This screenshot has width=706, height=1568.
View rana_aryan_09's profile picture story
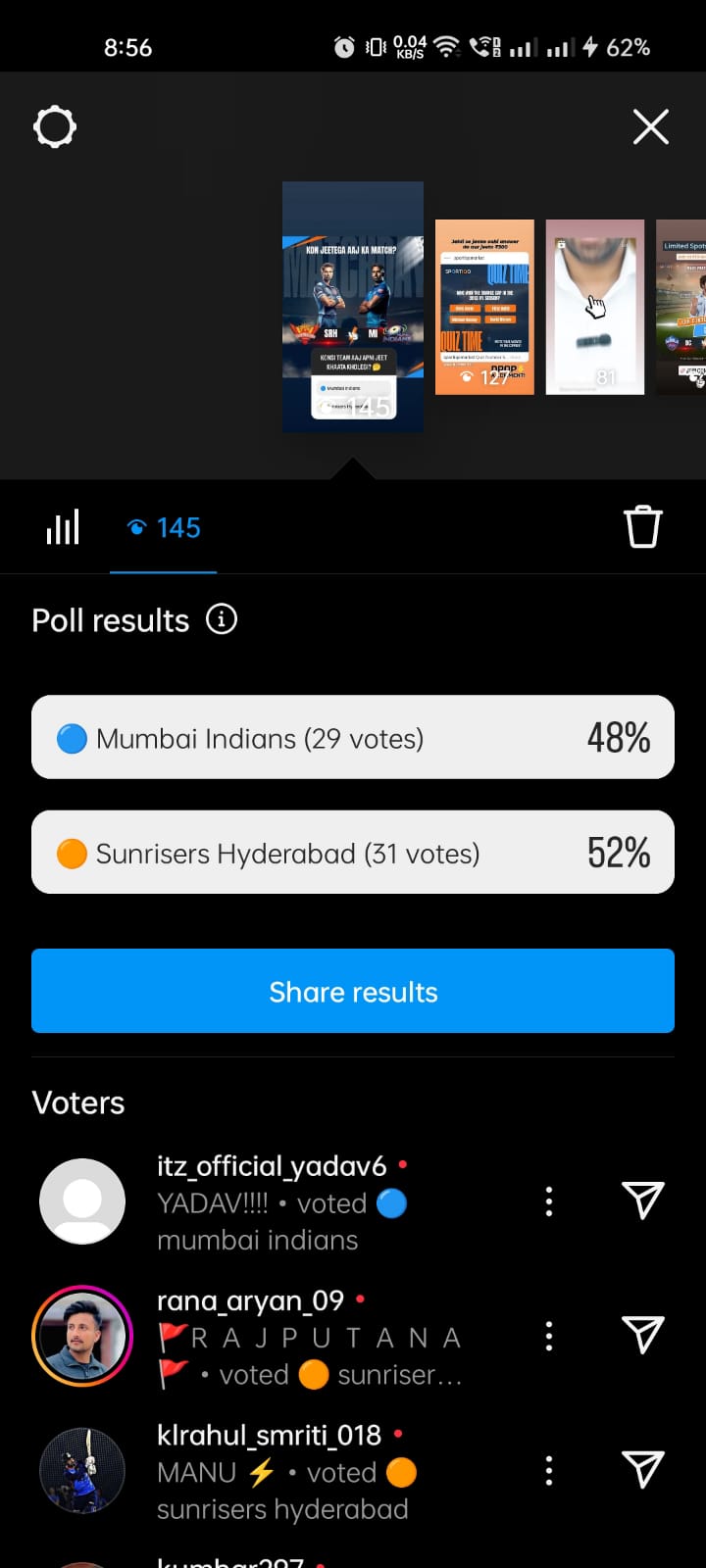click(x=82, y=1336)
